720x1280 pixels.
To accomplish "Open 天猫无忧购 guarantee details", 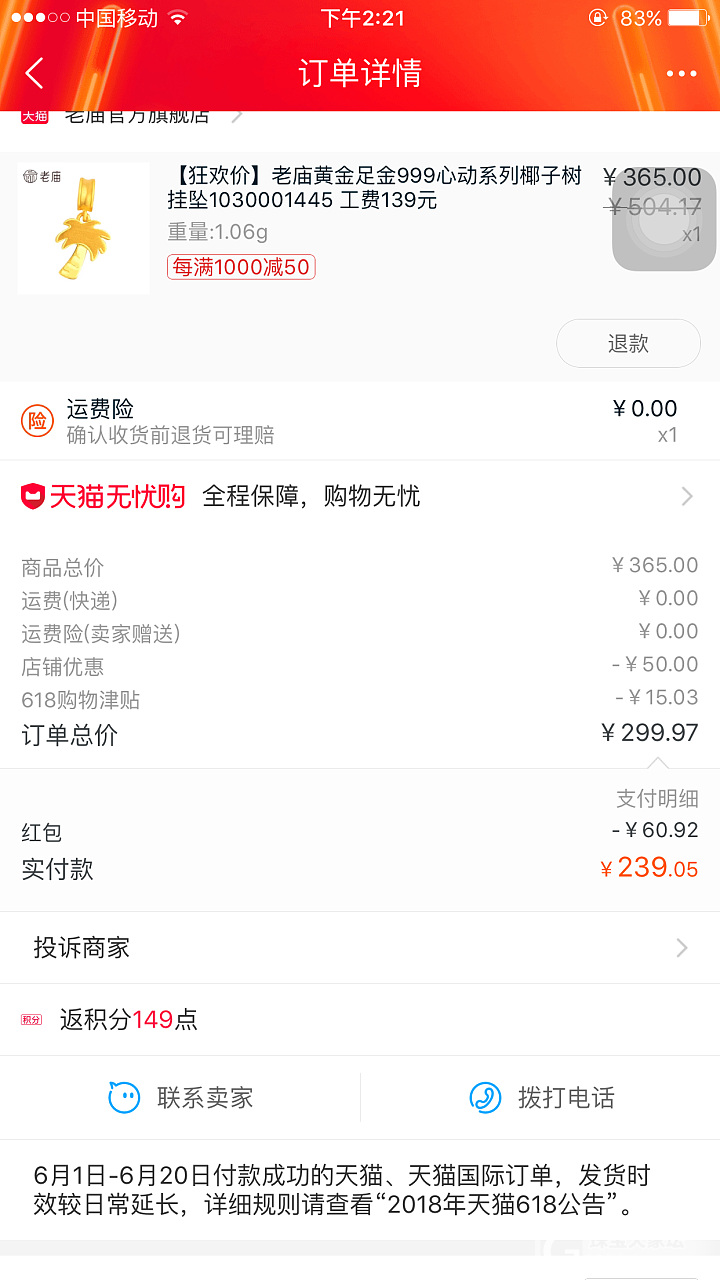I will 360,496.
